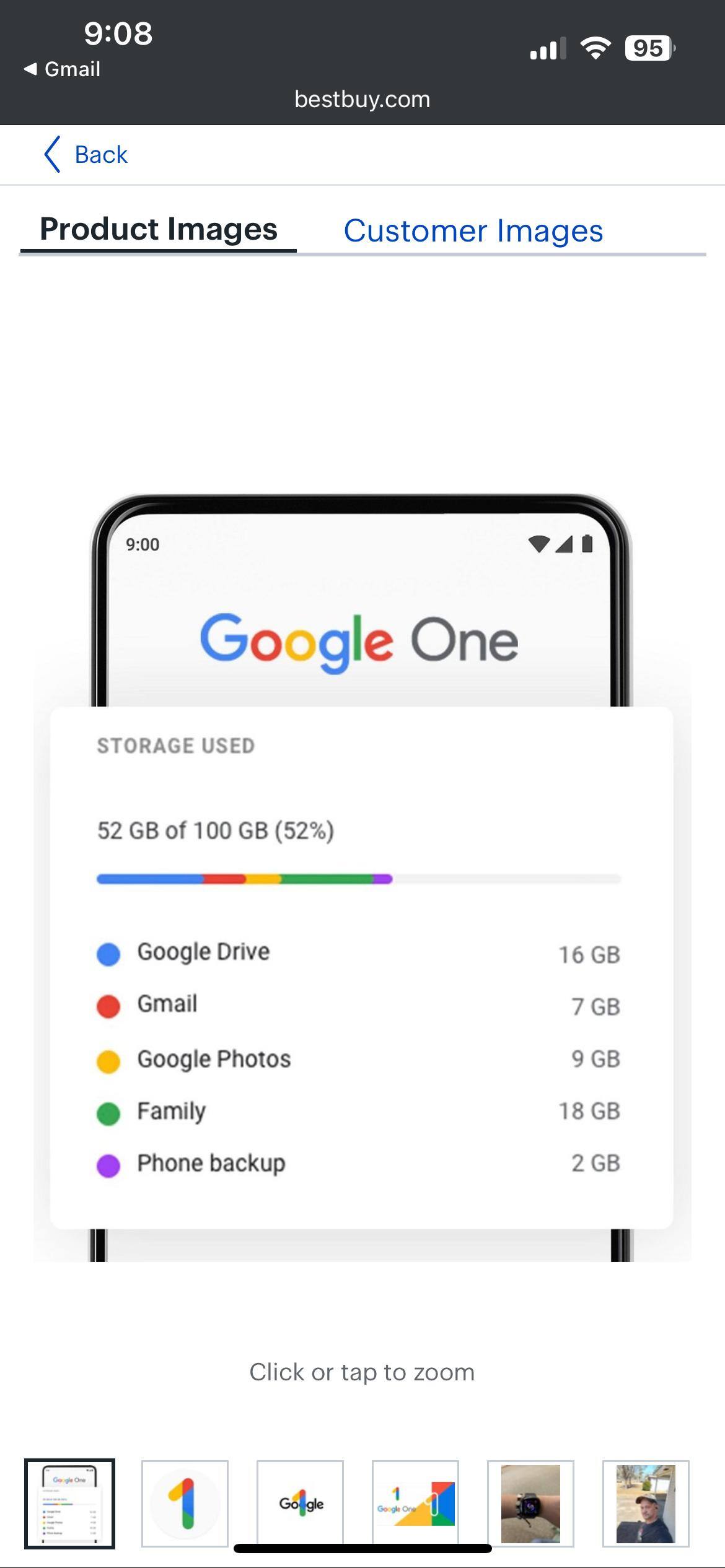The height and width of the screenshot is (1568, 725).
Task: Show the Google One colored shapes thumbnail
Action: (x=416, y=1503)
